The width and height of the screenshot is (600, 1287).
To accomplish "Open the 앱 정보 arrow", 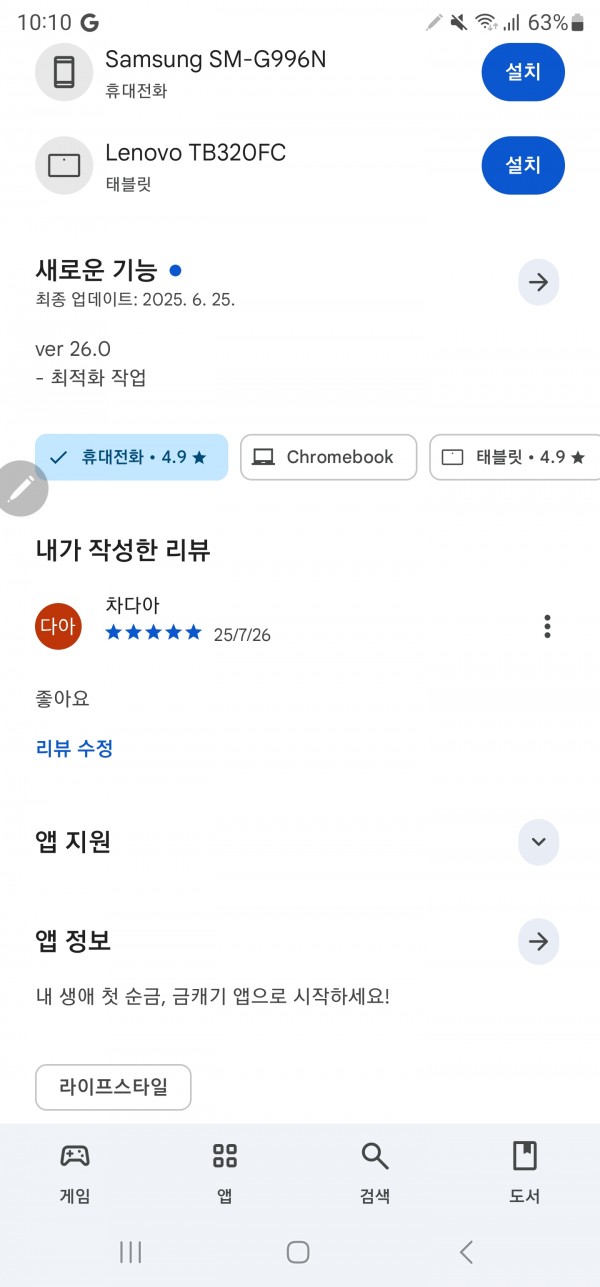I will [x=538, y=942].
